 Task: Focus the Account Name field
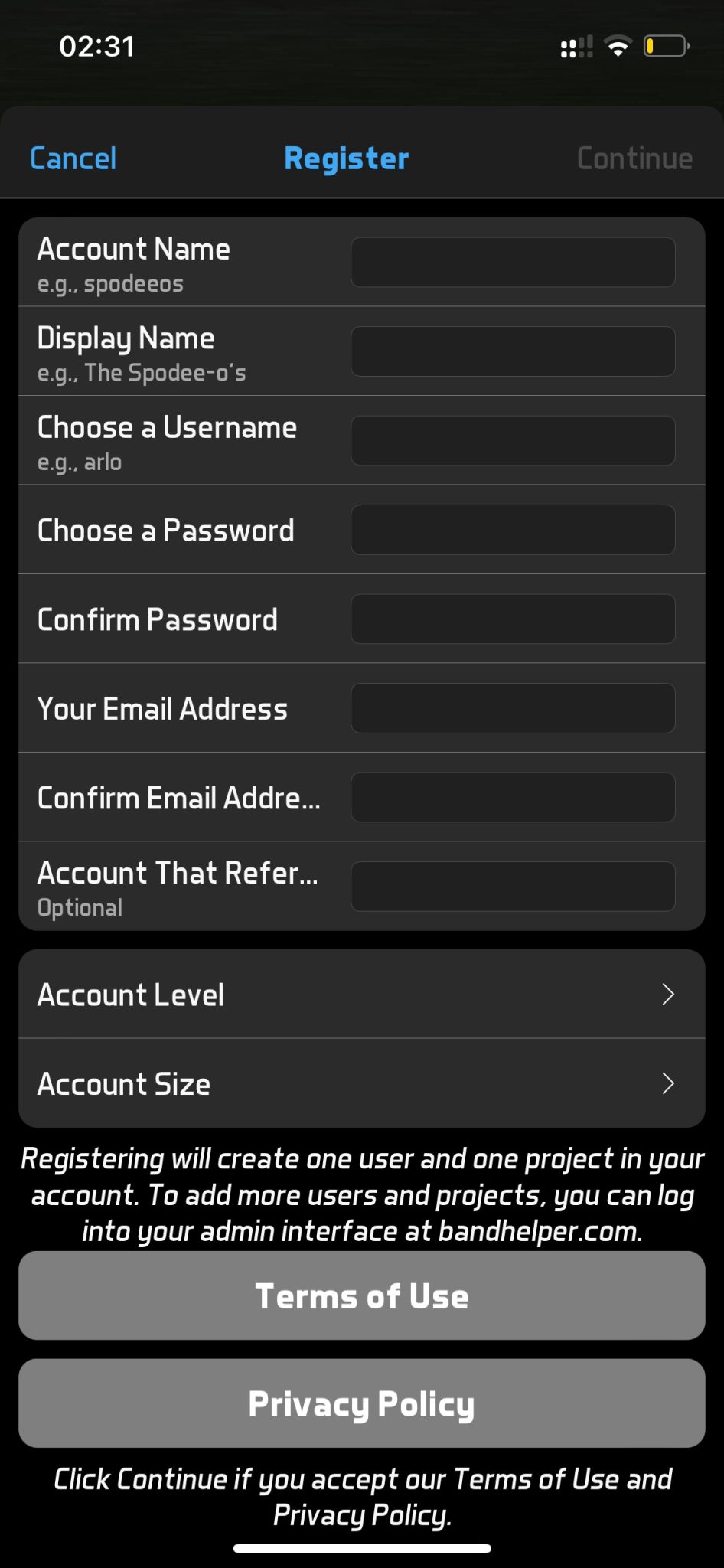(513, 263)
